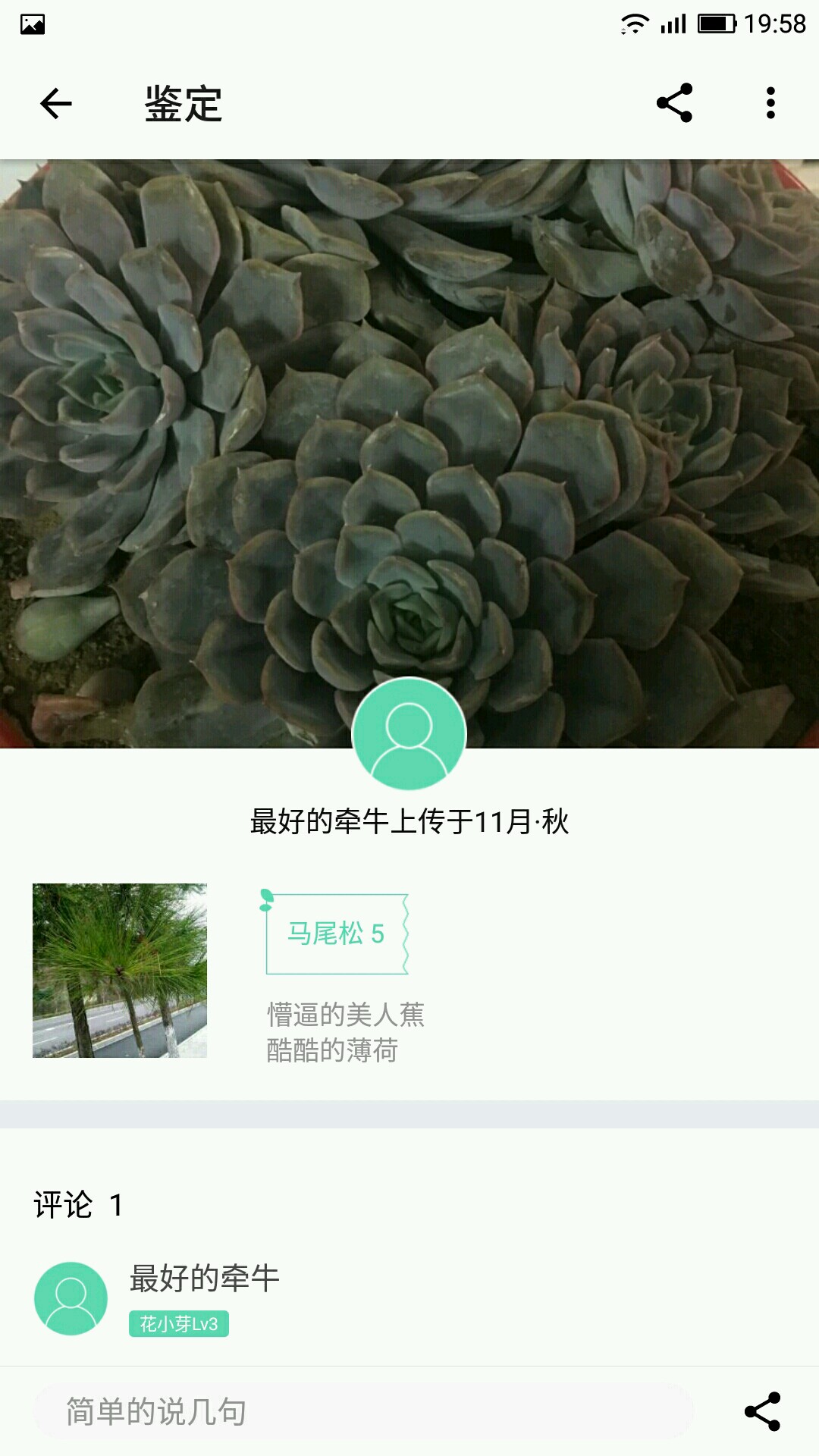This screenshot has width=819, height=1456.
Task: Go back from the 鉴定 page
Action: click(55, 103)
